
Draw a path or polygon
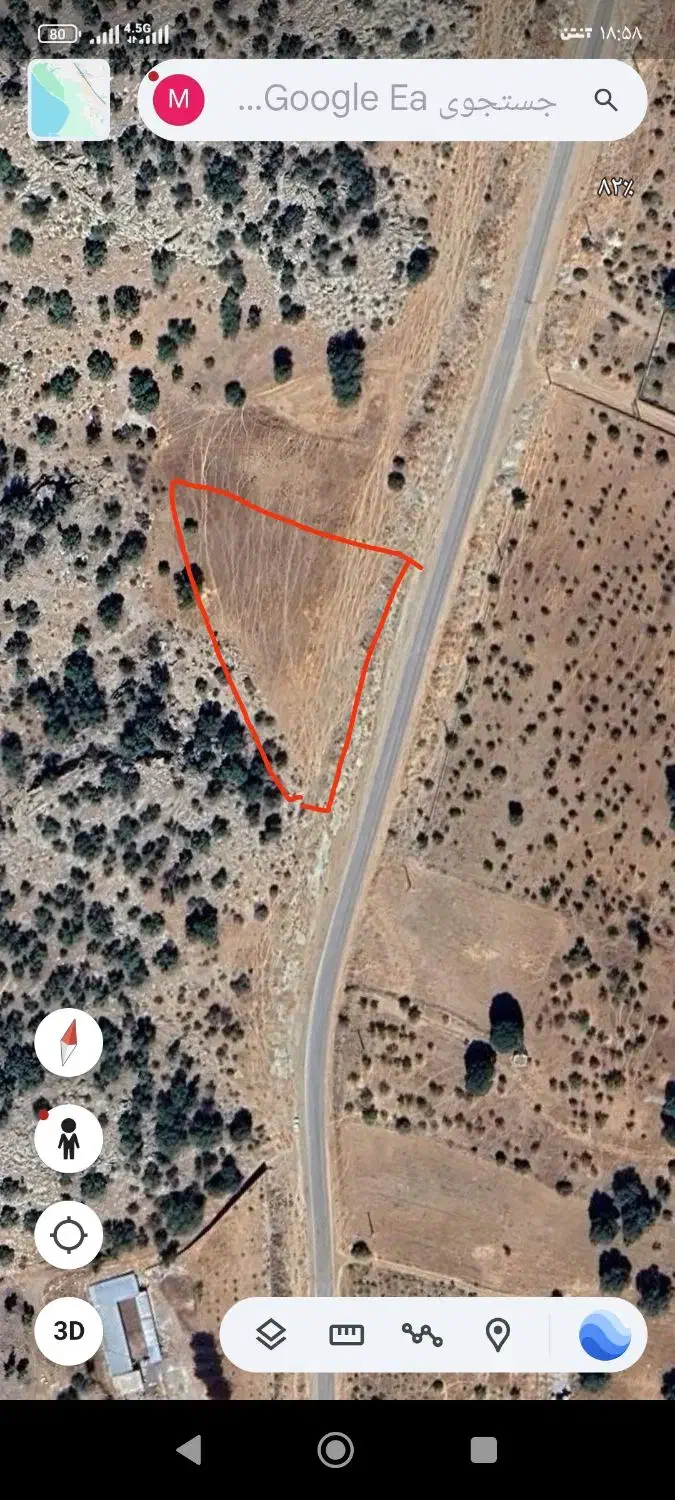click(422, 1334)
